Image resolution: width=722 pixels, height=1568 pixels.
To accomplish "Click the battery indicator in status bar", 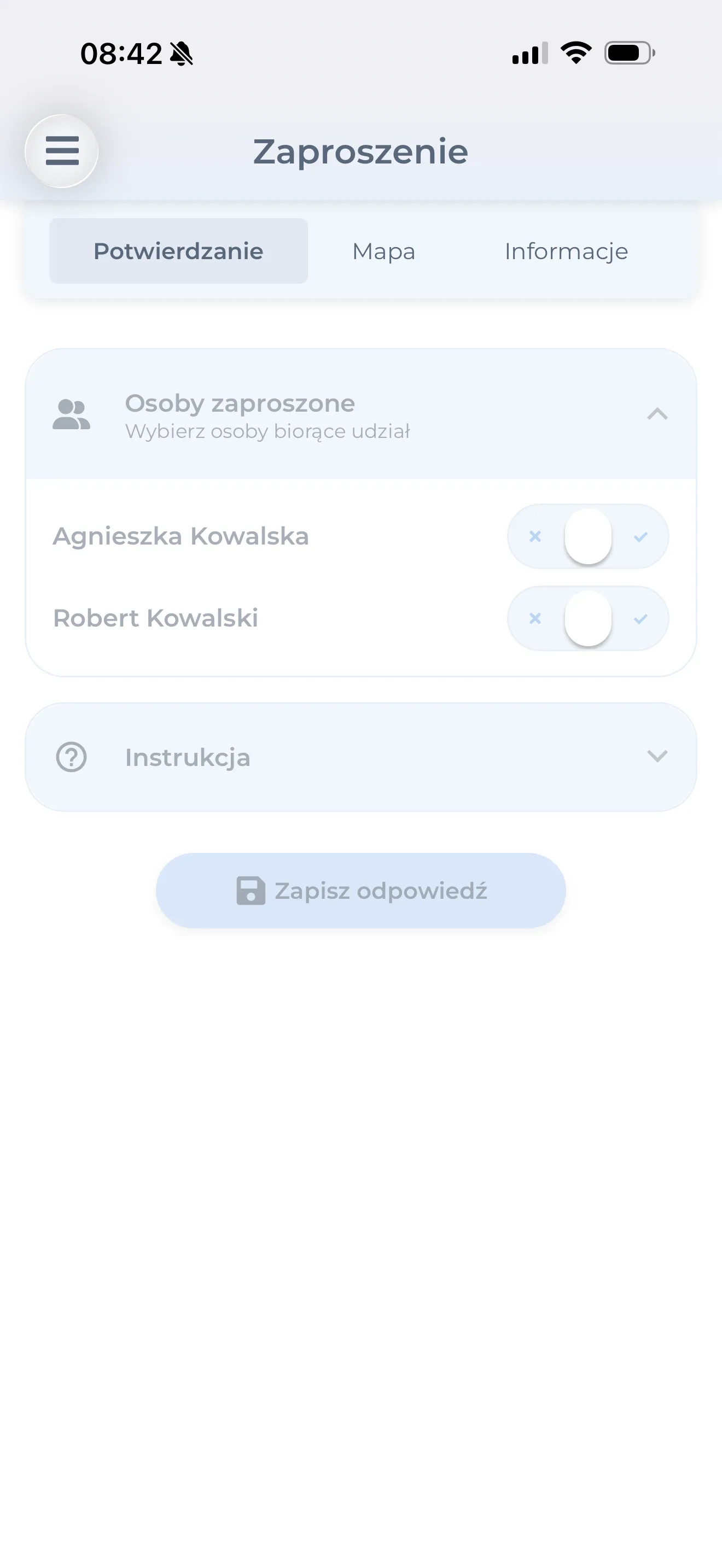I will tap(630, 54).
